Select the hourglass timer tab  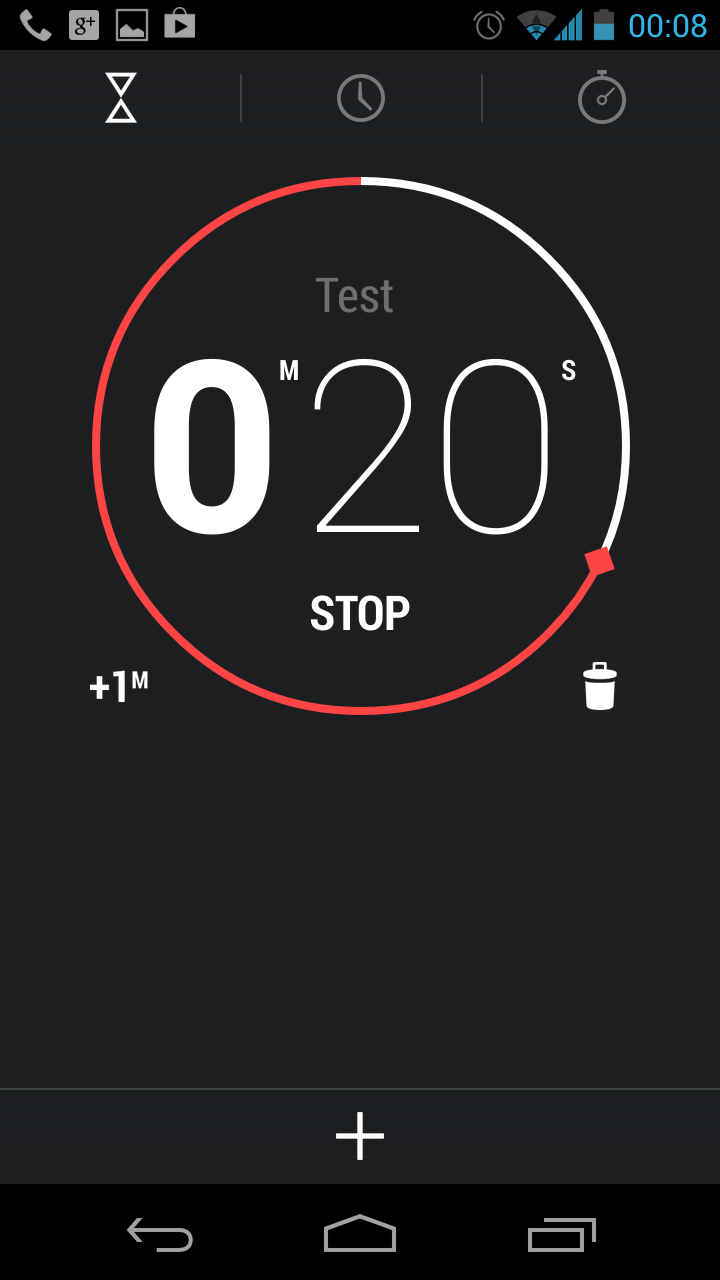tap(121, 98)
